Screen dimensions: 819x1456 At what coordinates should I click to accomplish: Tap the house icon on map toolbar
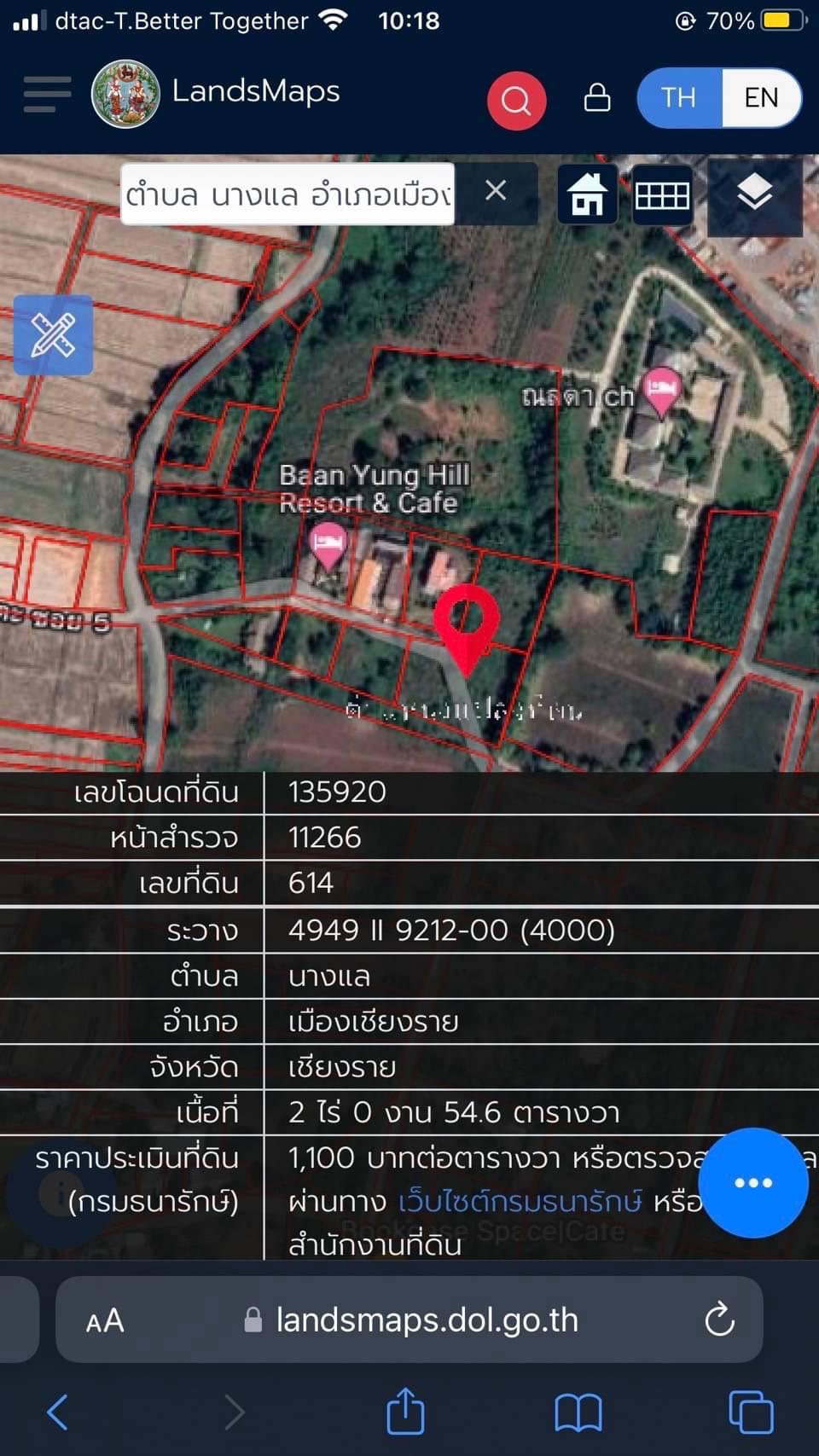click(x=587, y=194)
